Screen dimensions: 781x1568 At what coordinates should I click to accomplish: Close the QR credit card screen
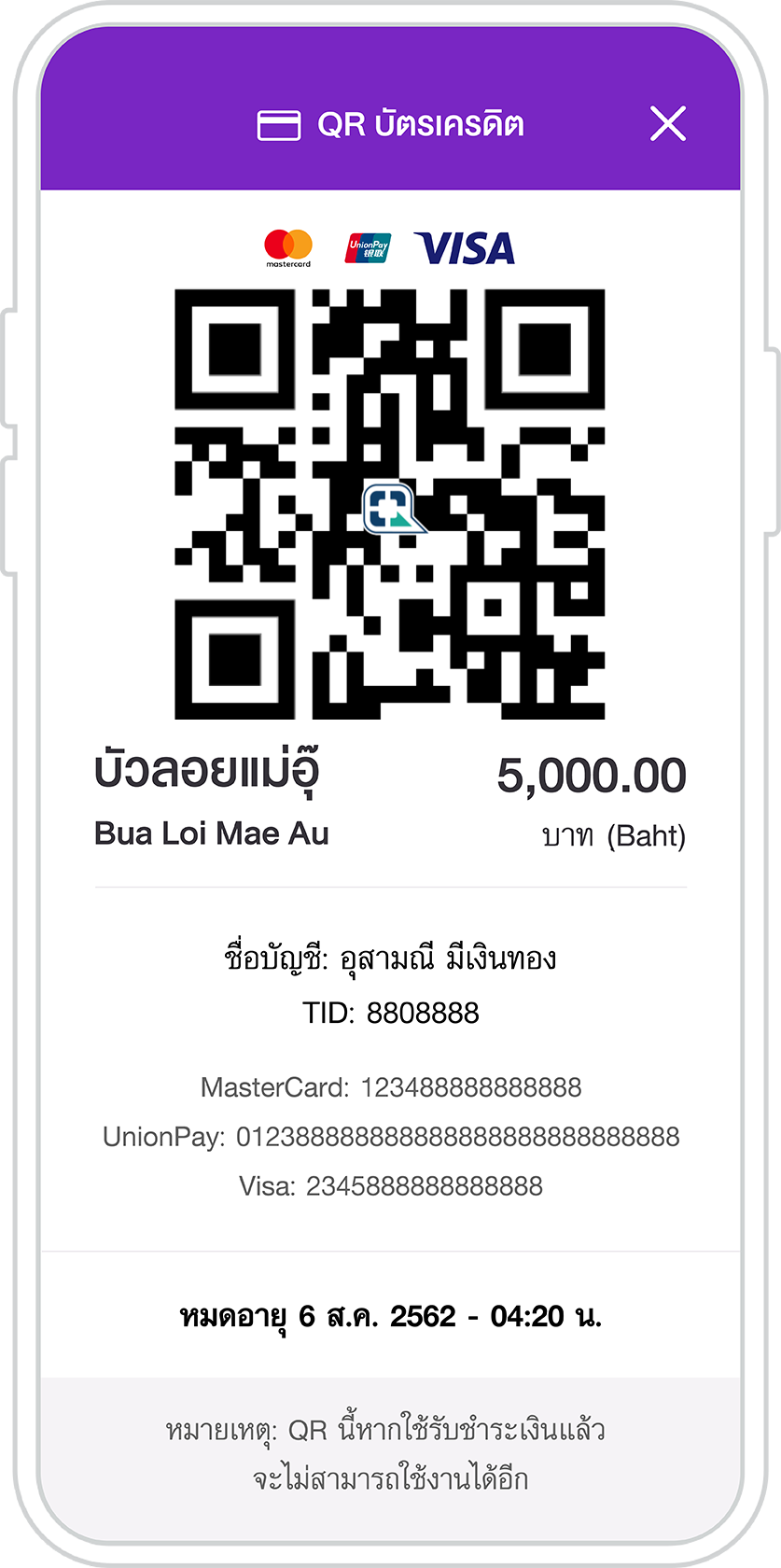(668, 121)
